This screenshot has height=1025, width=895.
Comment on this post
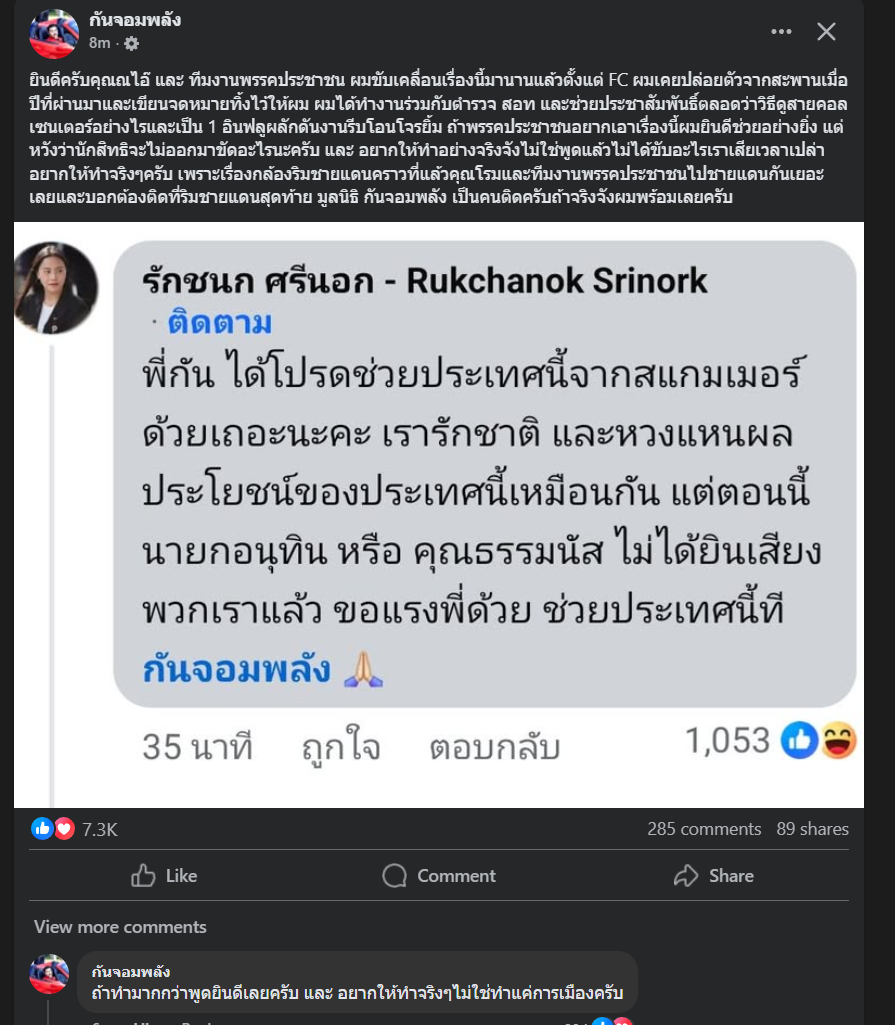439,876
